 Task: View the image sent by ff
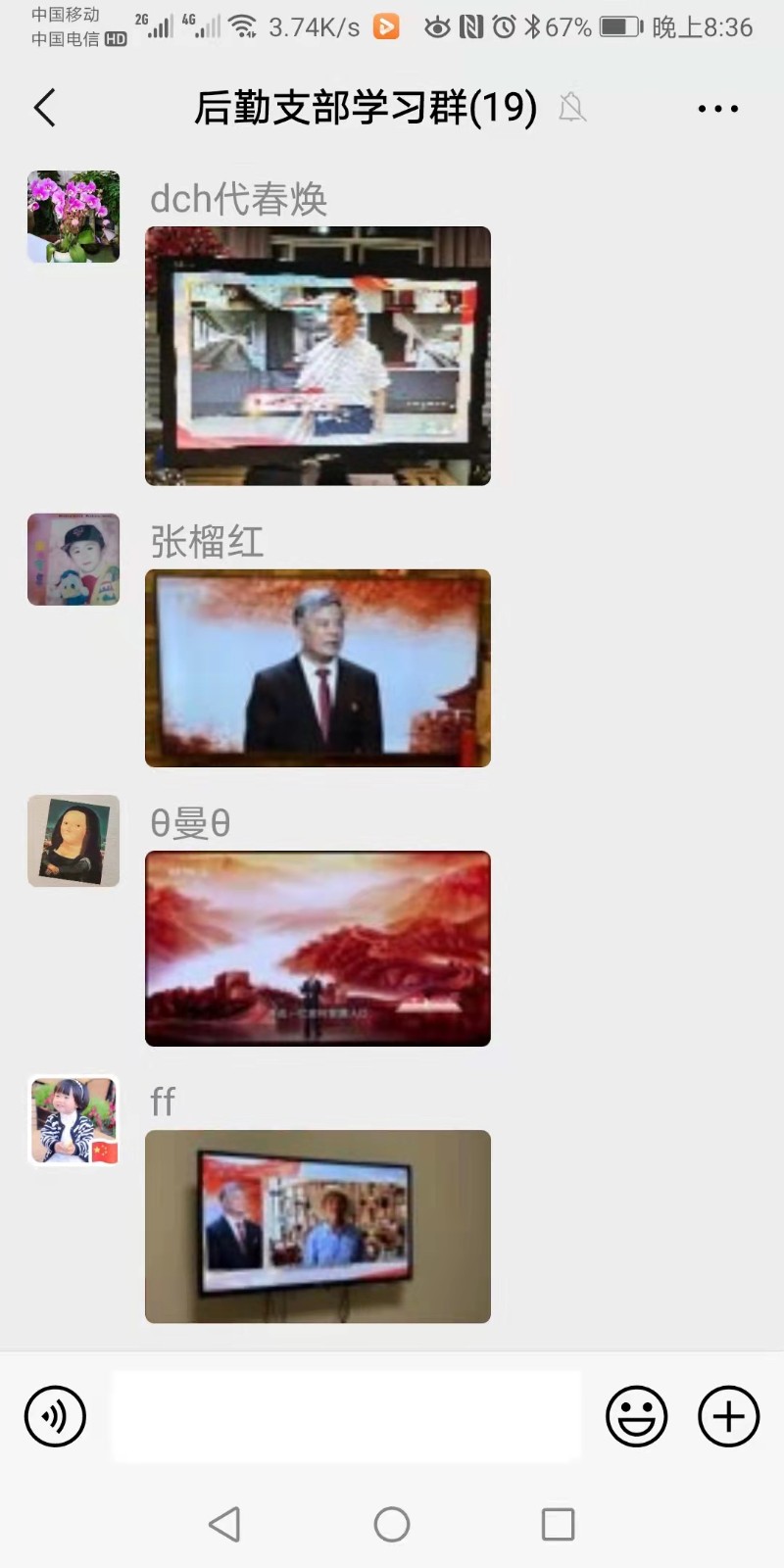[318, 1227]
